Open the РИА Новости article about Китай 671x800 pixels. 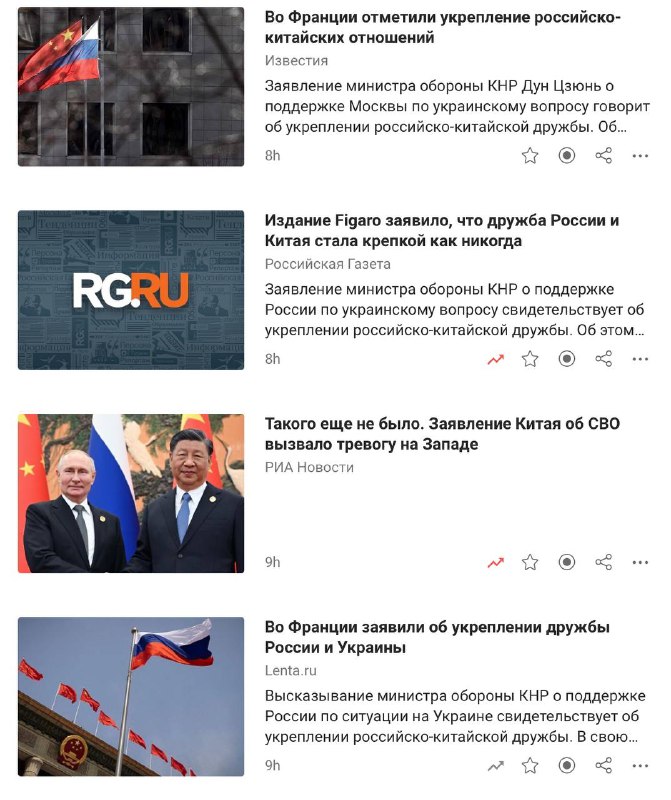tap(442, 434)
